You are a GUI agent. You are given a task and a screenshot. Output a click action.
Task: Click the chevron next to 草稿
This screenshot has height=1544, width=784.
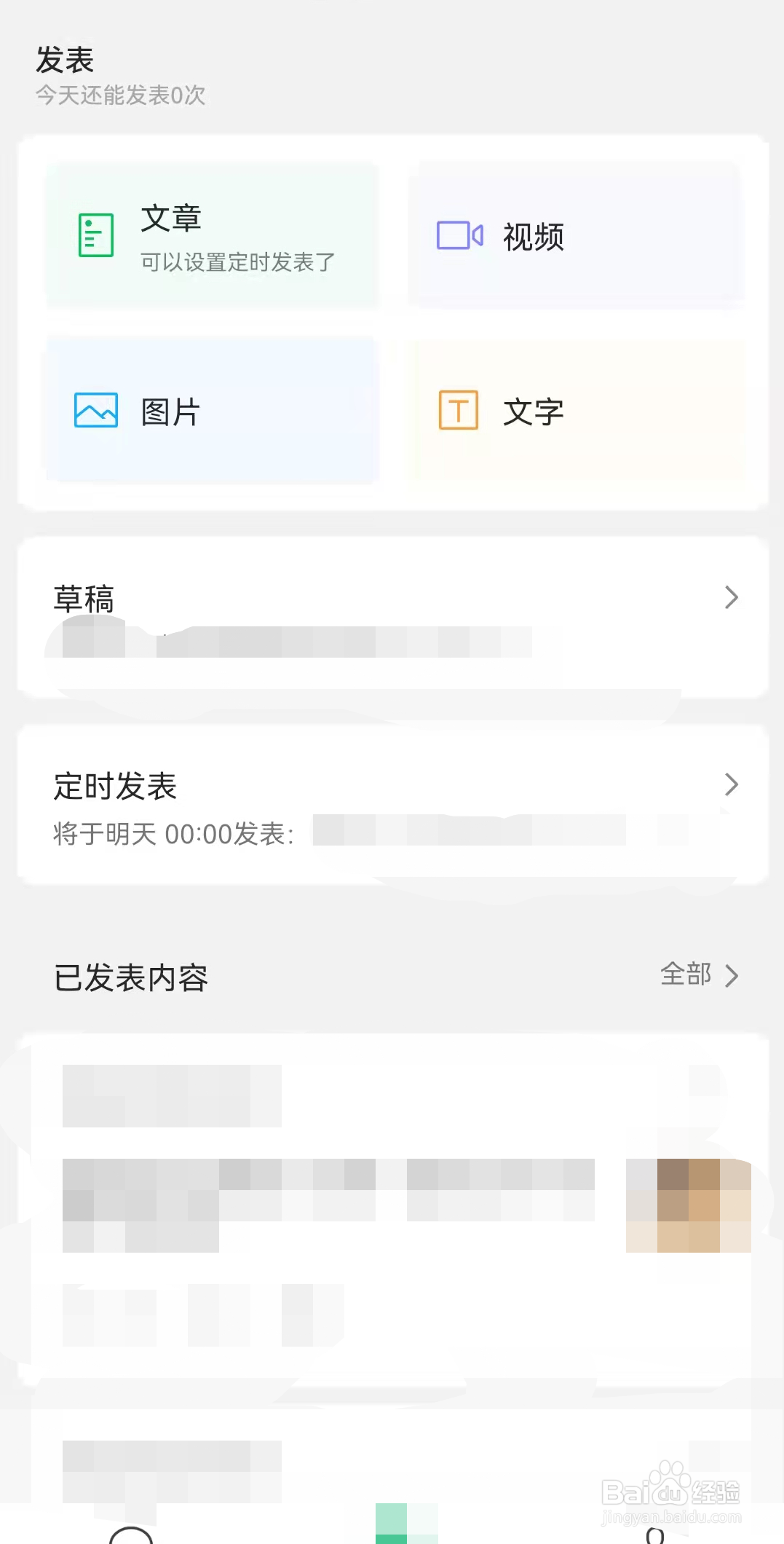732,597
